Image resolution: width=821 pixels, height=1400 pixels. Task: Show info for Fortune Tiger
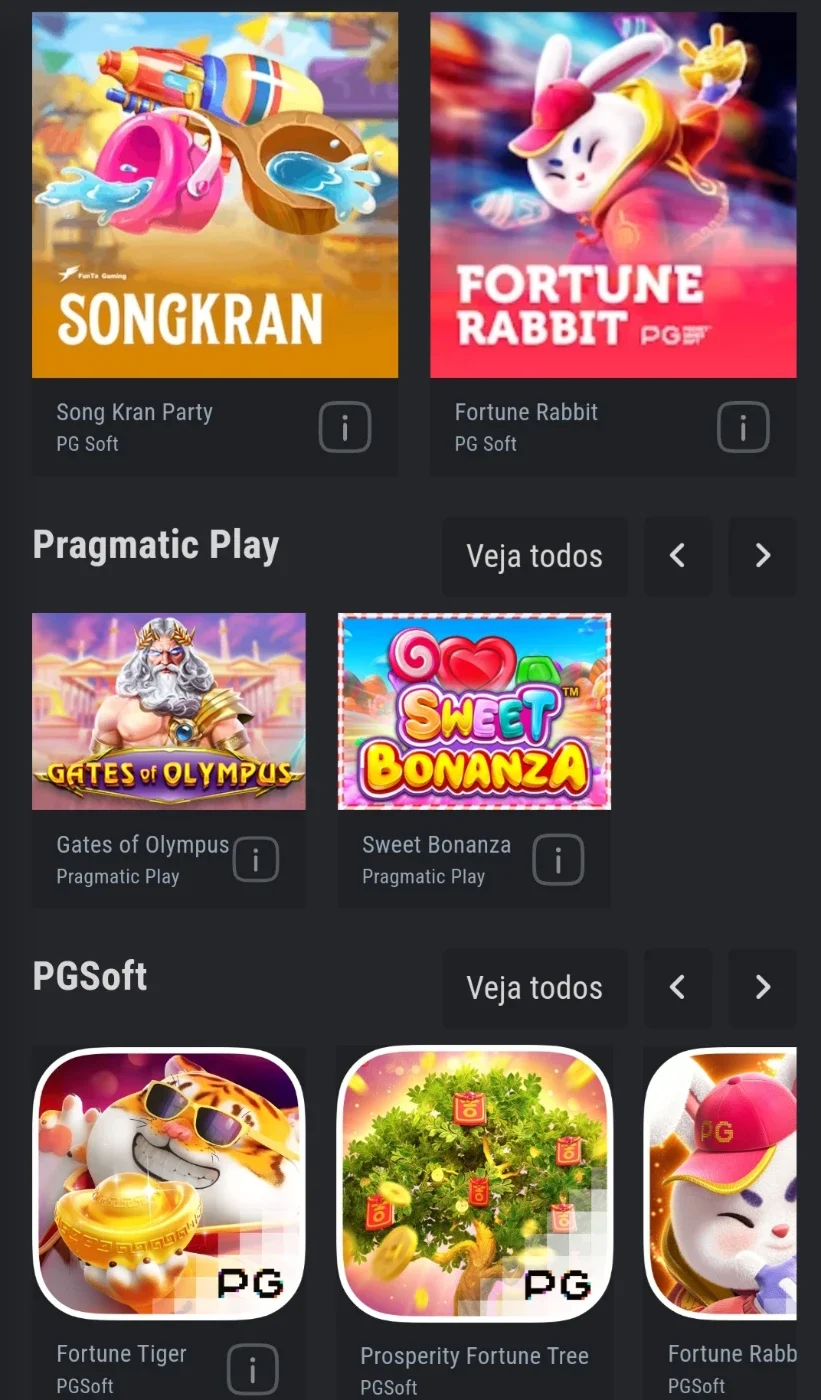click(x=253, y=1369)
